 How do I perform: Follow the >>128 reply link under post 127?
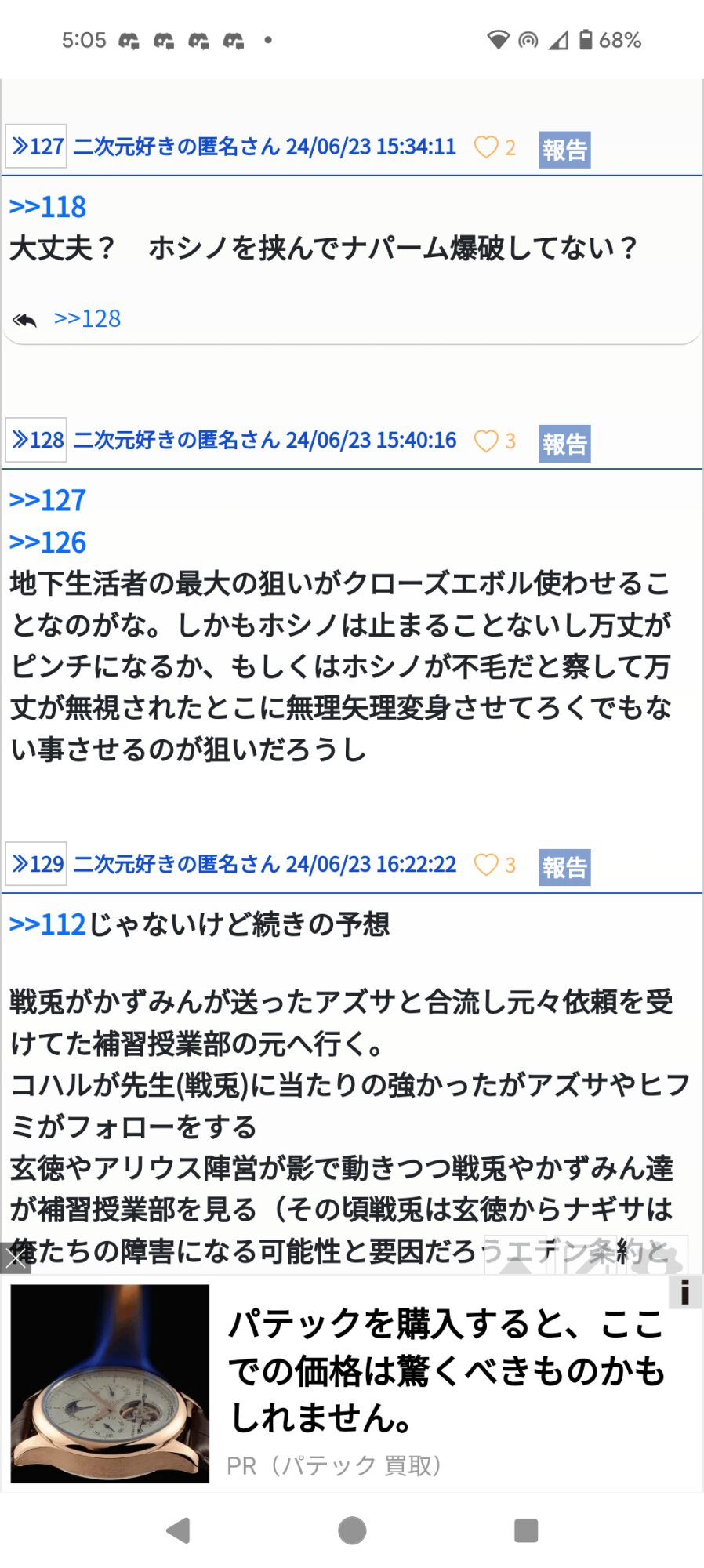point(87,318)
